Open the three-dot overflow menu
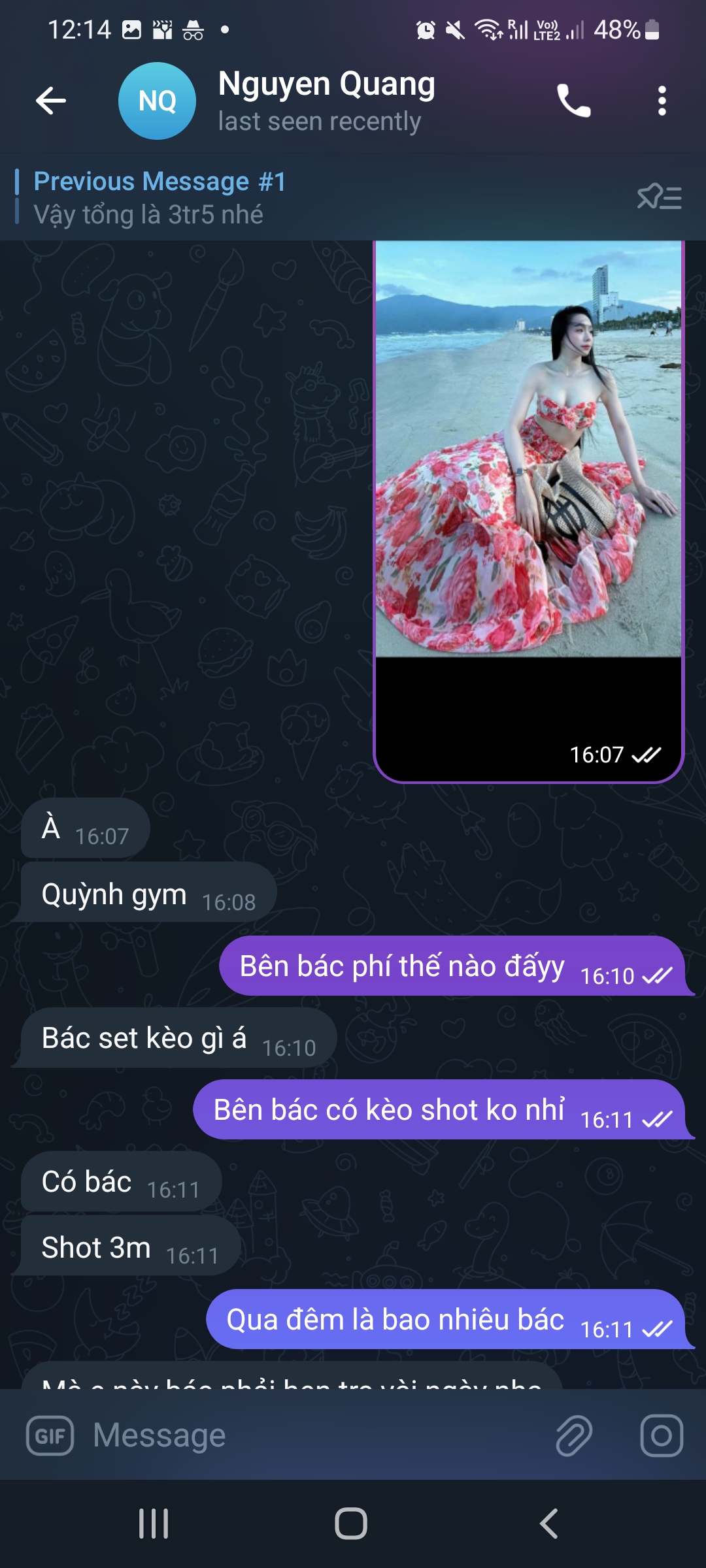 [662, 101]
